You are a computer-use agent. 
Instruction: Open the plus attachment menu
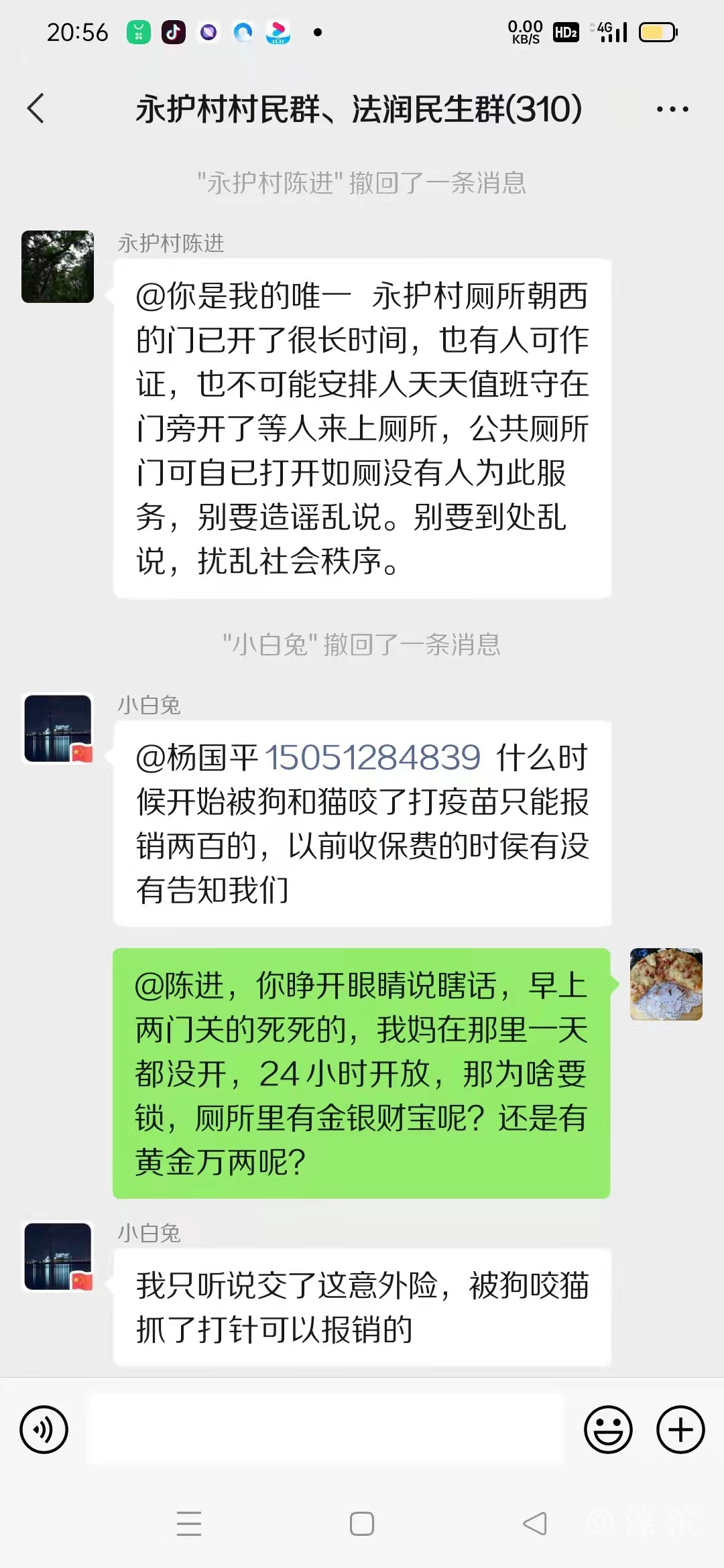click(680, 1429)
